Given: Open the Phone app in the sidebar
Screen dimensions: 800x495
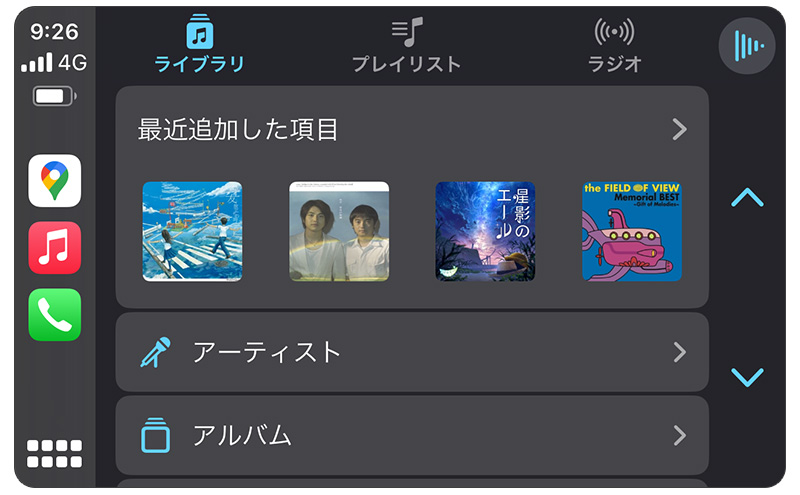Looking at the screenshot, I should pyautogui.click(x=55, y=315).
